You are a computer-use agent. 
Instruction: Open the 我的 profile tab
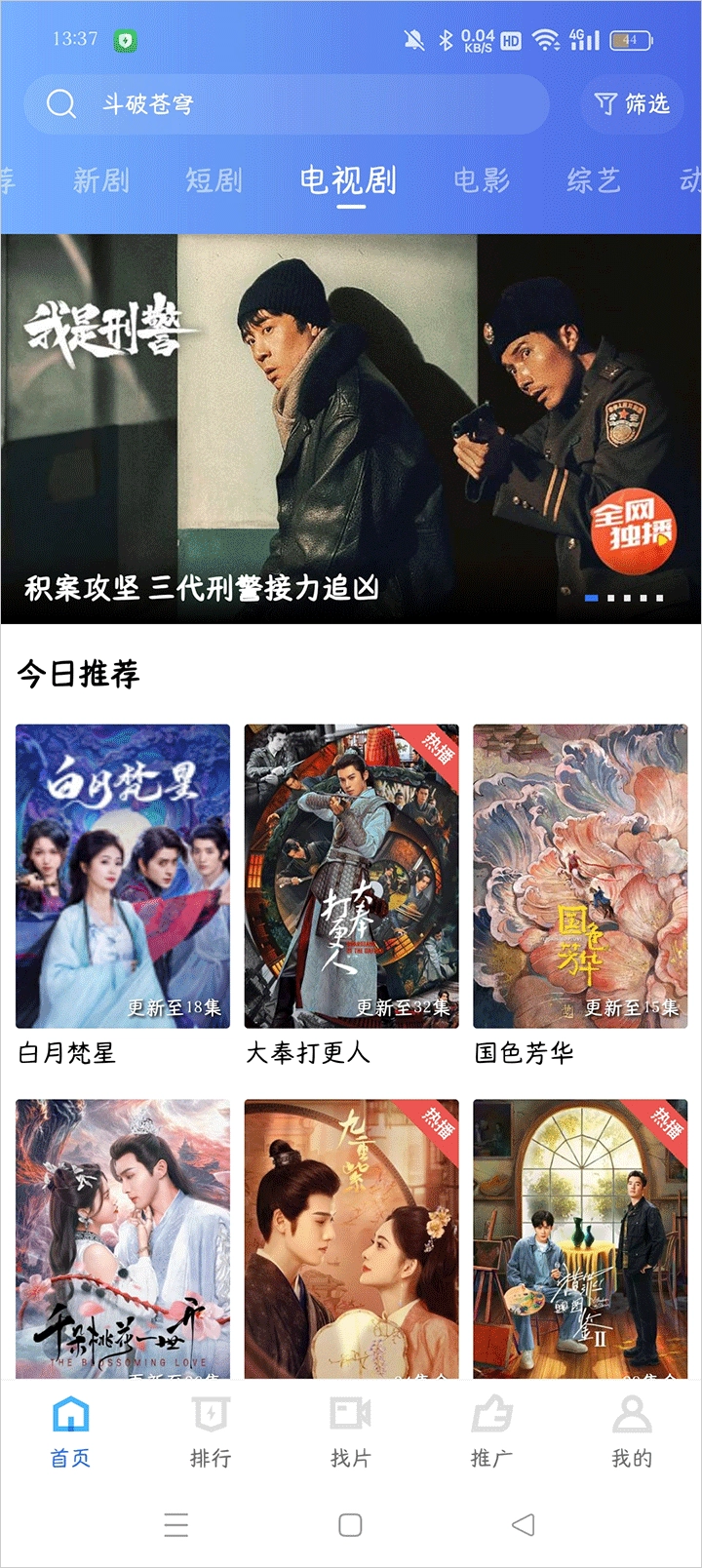pos(631,1431)
